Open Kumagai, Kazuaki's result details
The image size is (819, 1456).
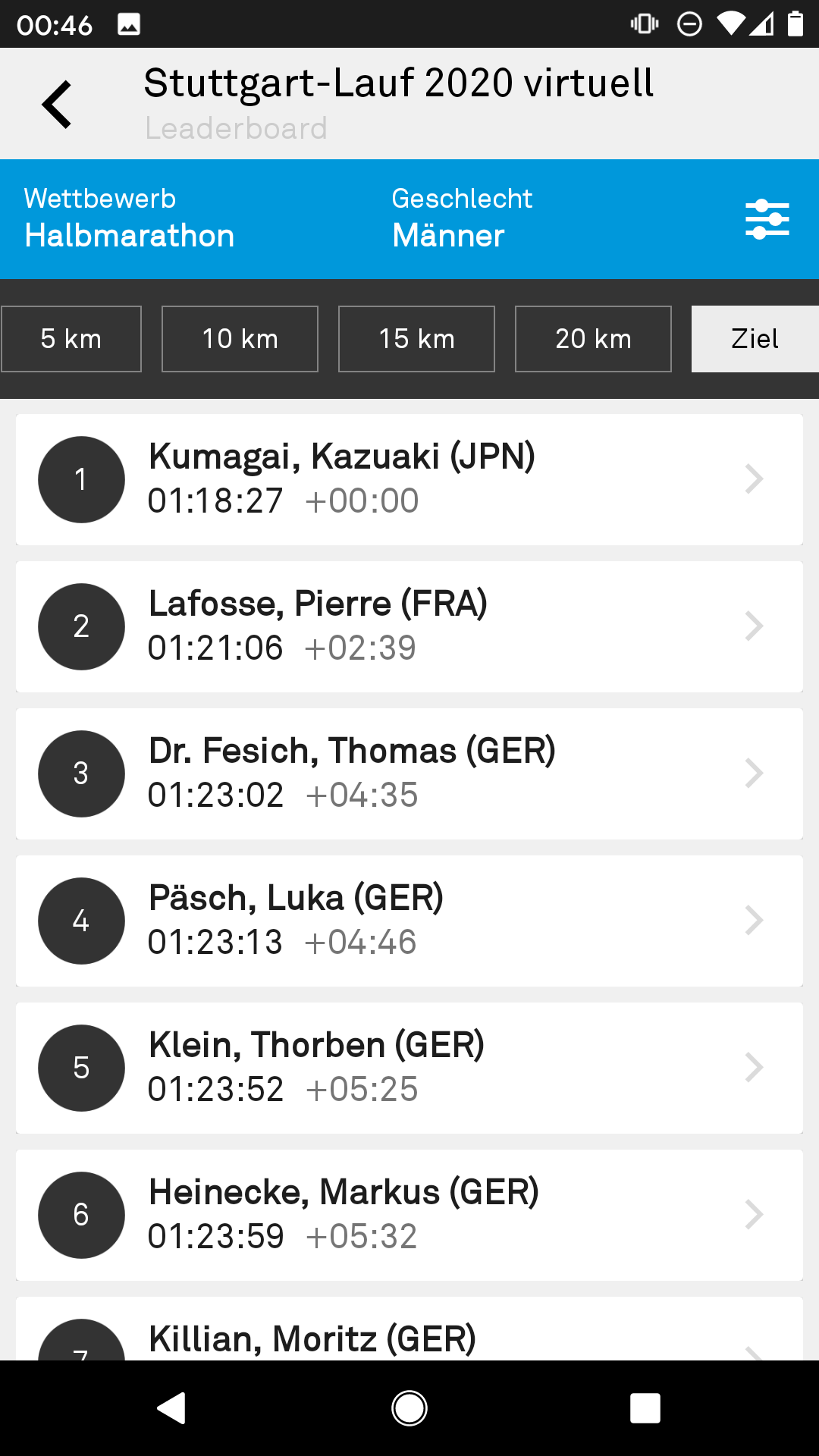[409, 479]
